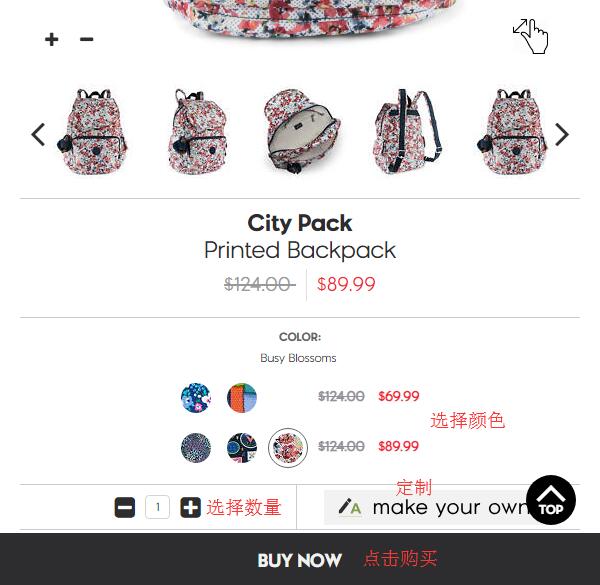Zoom out of the product image
This screenshot has height=585, width=600.
coord(87,40)
